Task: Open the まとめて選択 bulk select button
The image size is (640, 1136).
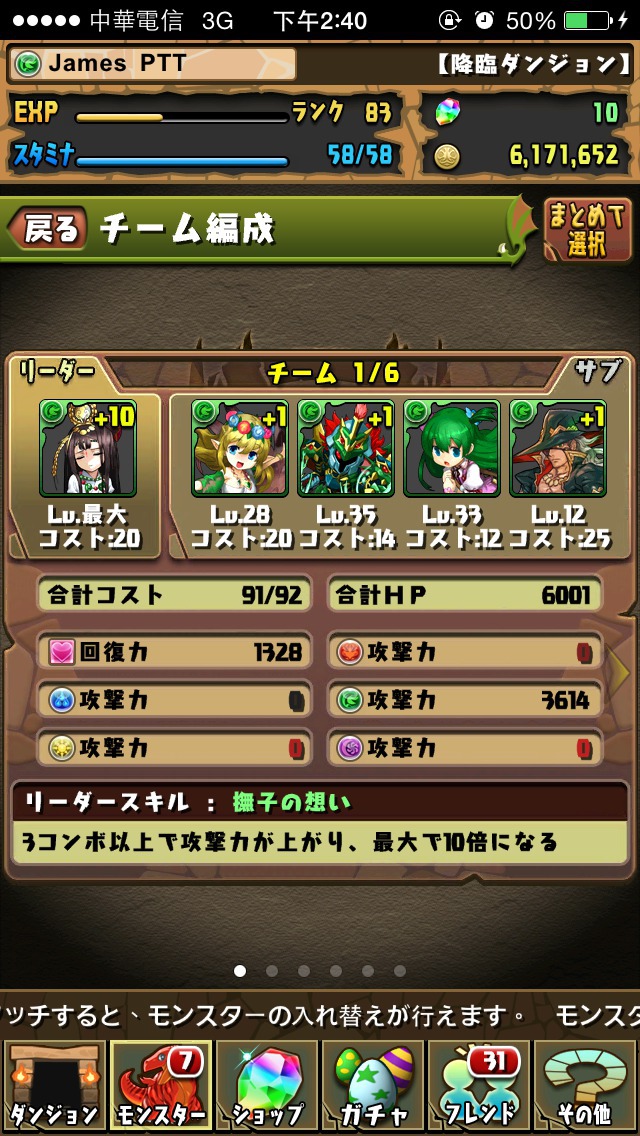Action: [x=587, y=230]
